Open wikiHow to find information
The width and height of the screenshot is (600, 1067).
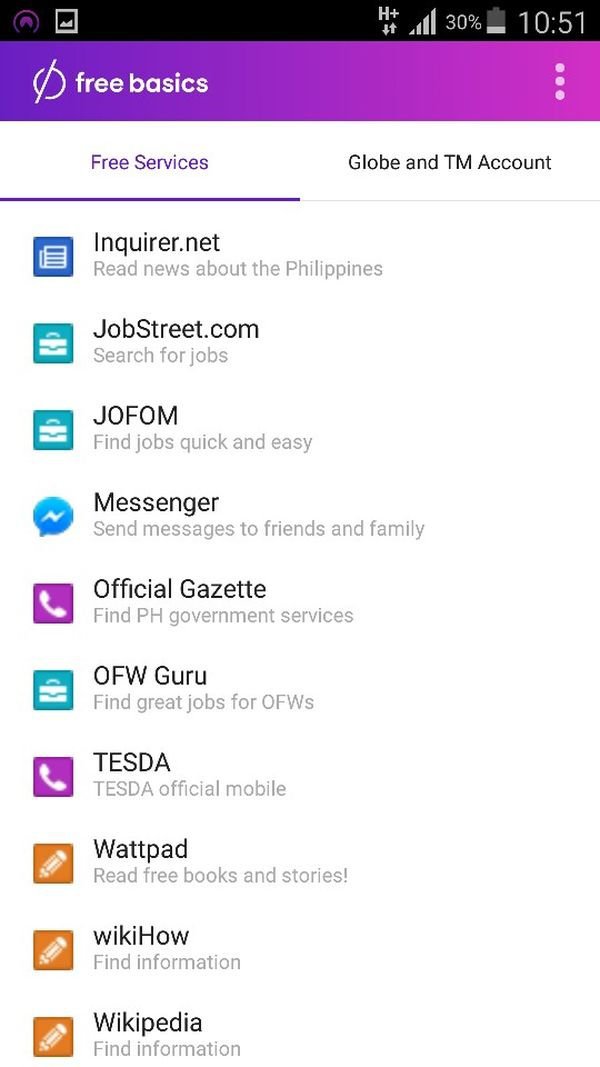(300, 949)
